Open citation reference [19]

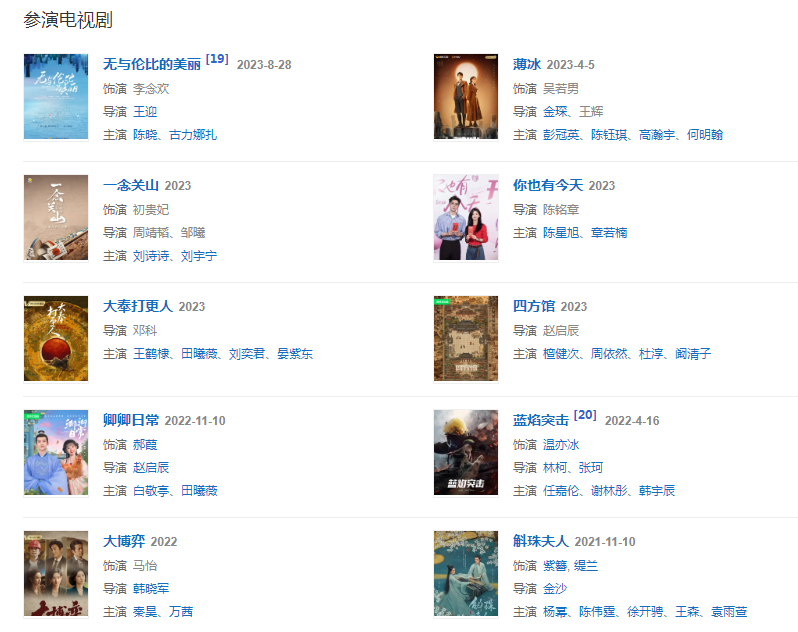click(217, 59)
